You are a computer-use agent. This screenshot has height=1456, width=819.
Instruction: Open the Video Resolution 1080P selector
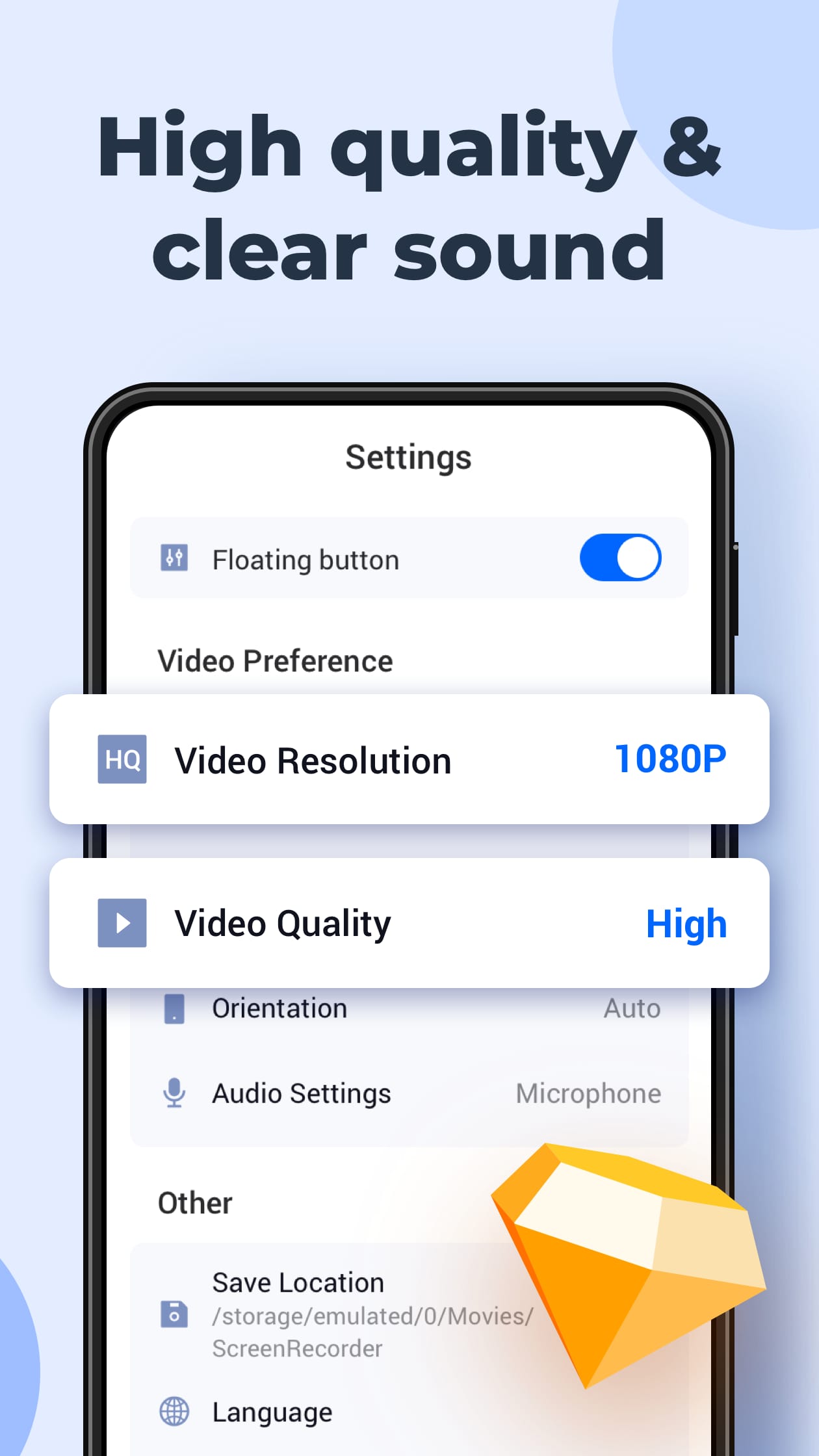tap(671, 760)
